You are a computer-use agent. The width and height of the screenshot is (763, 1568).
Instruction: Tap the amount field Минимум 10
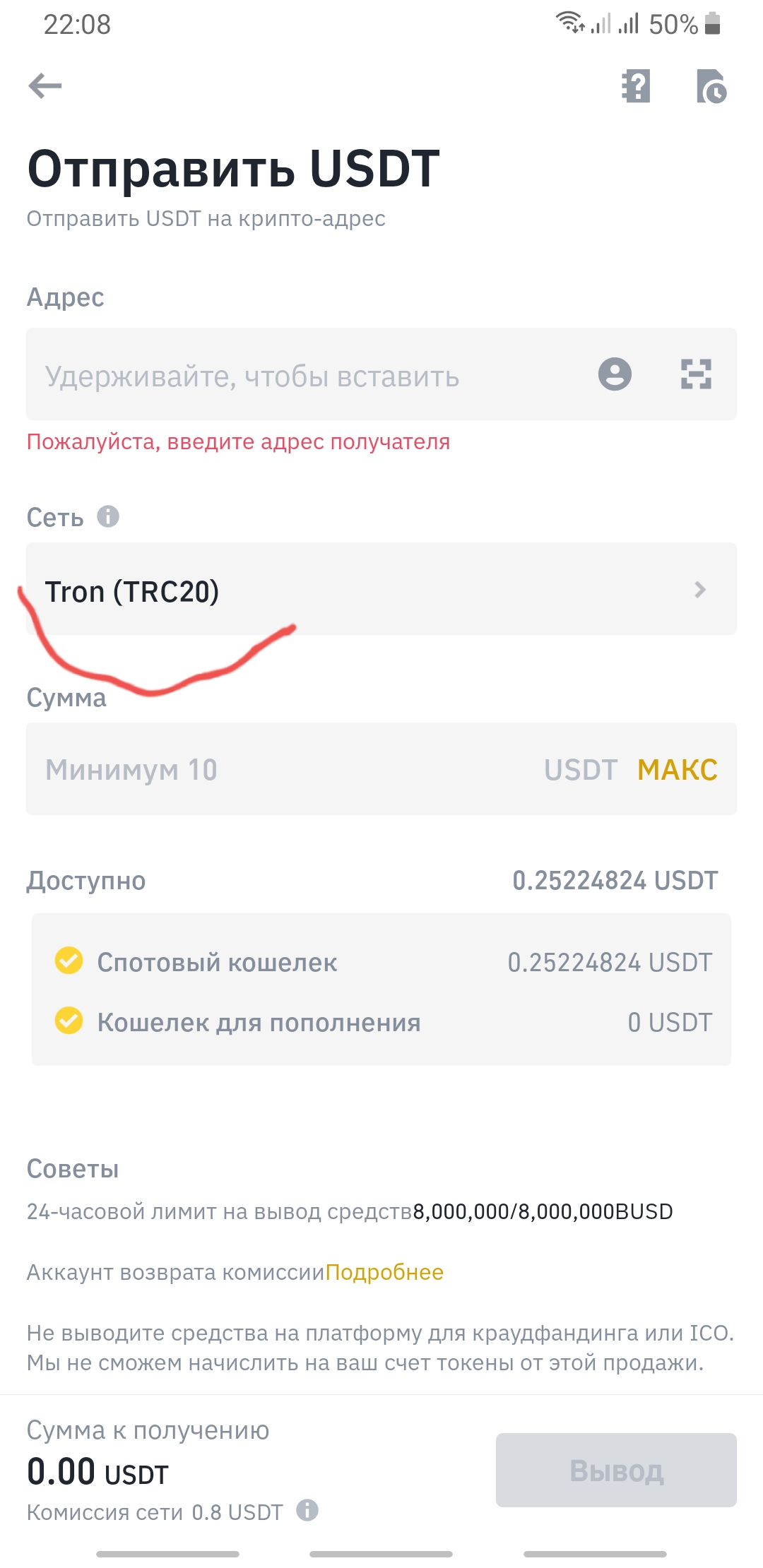pyautogui.click(x=283, y=769)
